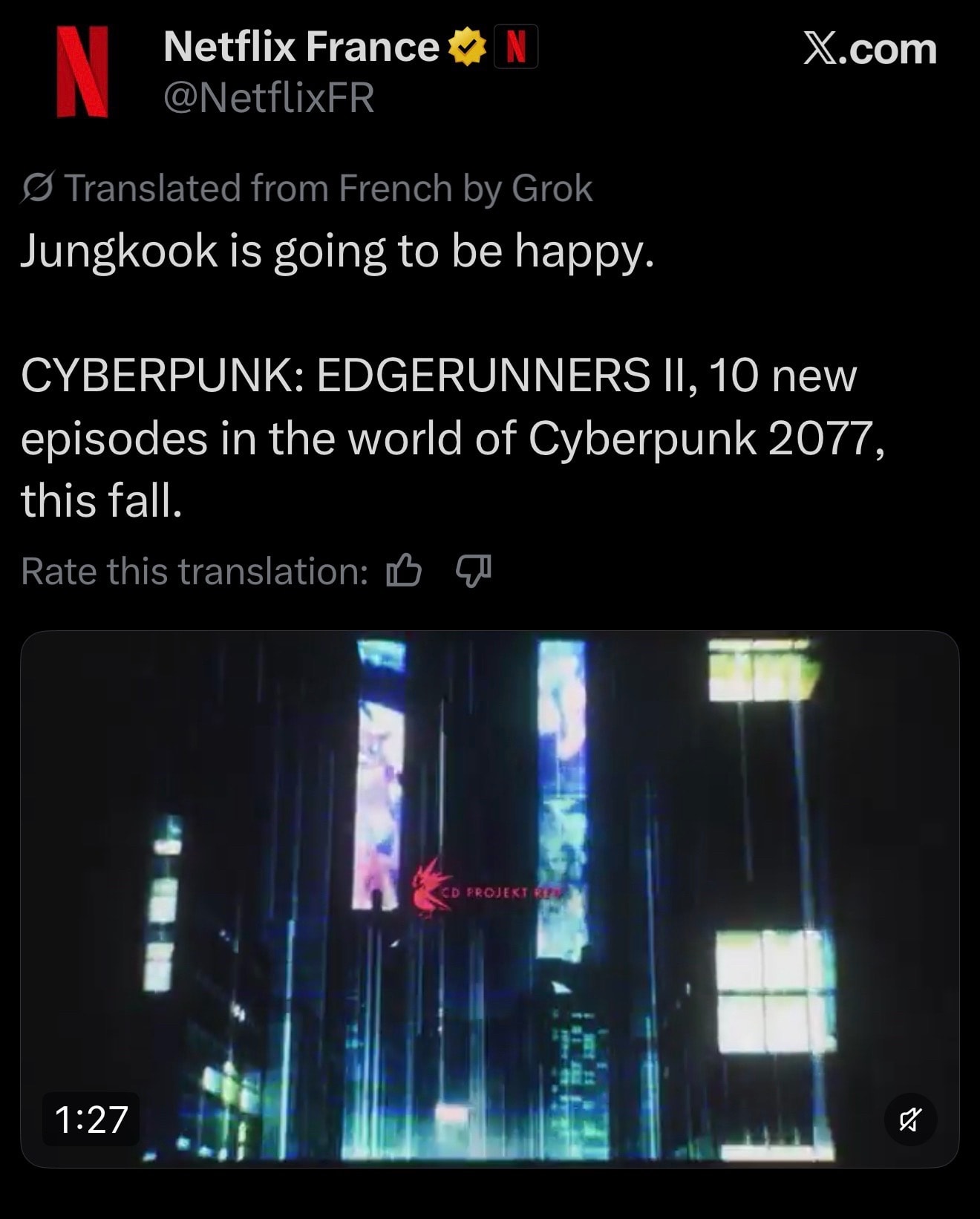This screenshot has height=1219, width=980.
Task: Rate the translation with thumbs down
Action: [x=473, y=571]
